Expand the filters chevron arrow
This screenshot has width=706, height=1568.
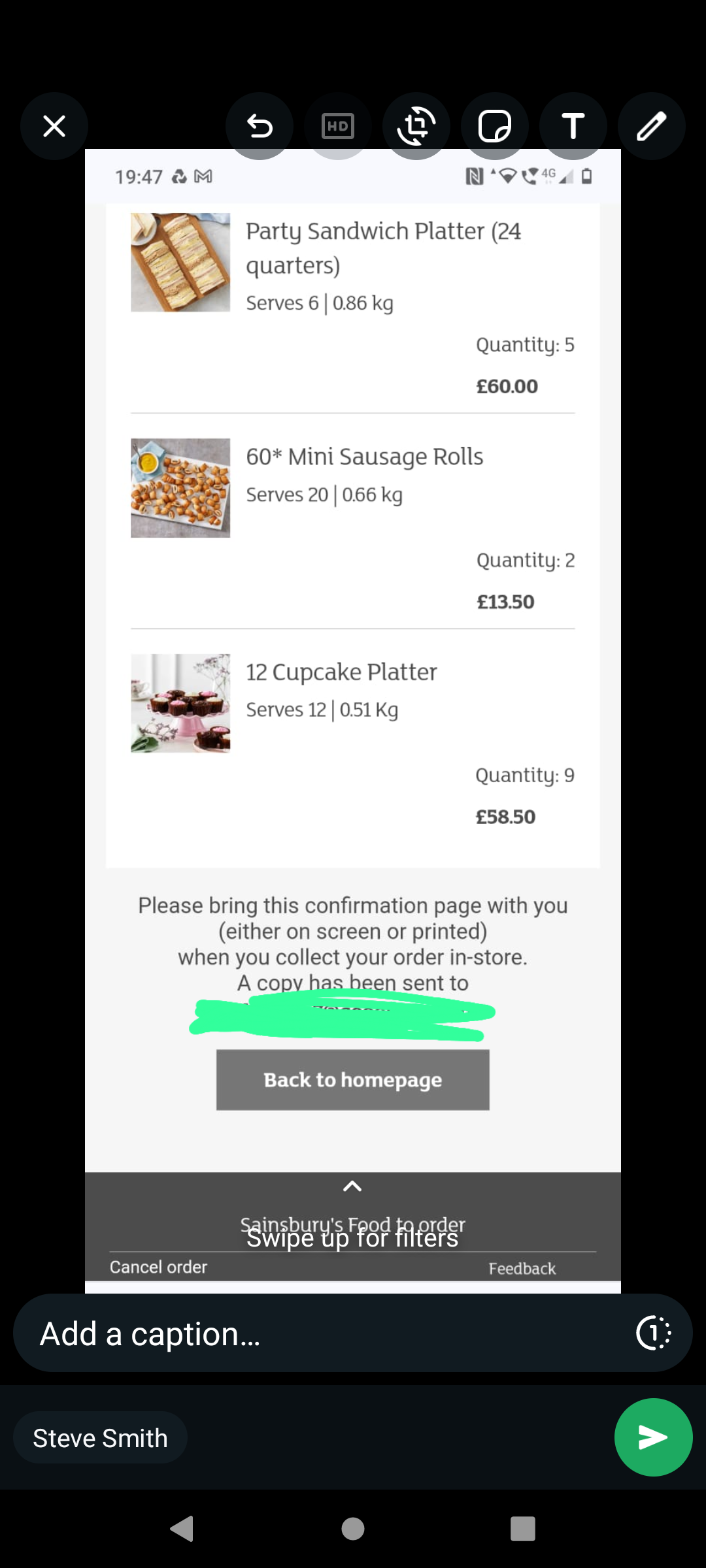pyautogui.click(x=352, y=1186)
